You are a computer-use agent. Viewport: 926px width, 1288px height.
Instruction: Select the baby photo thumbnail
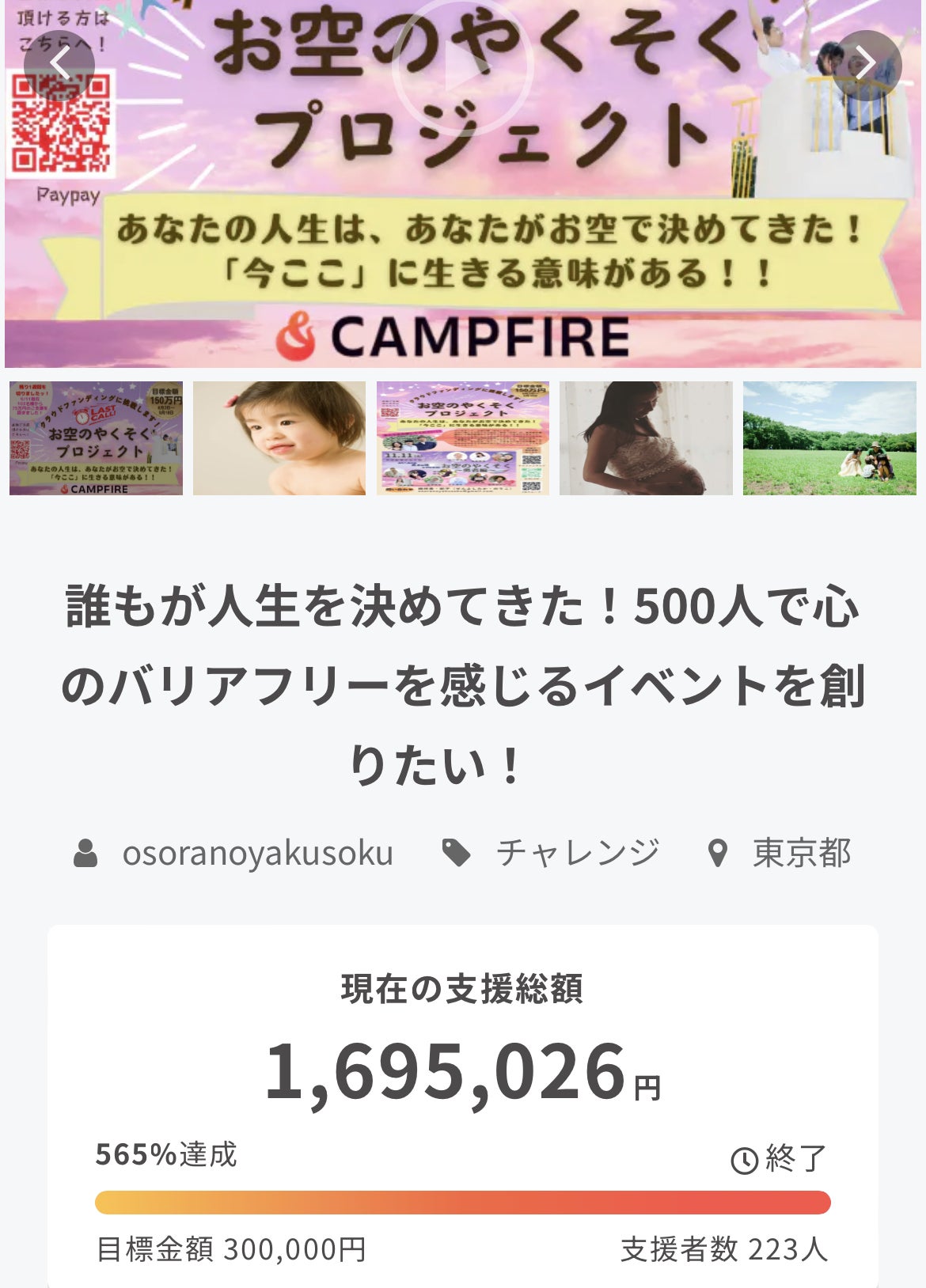tap(279, 438)
